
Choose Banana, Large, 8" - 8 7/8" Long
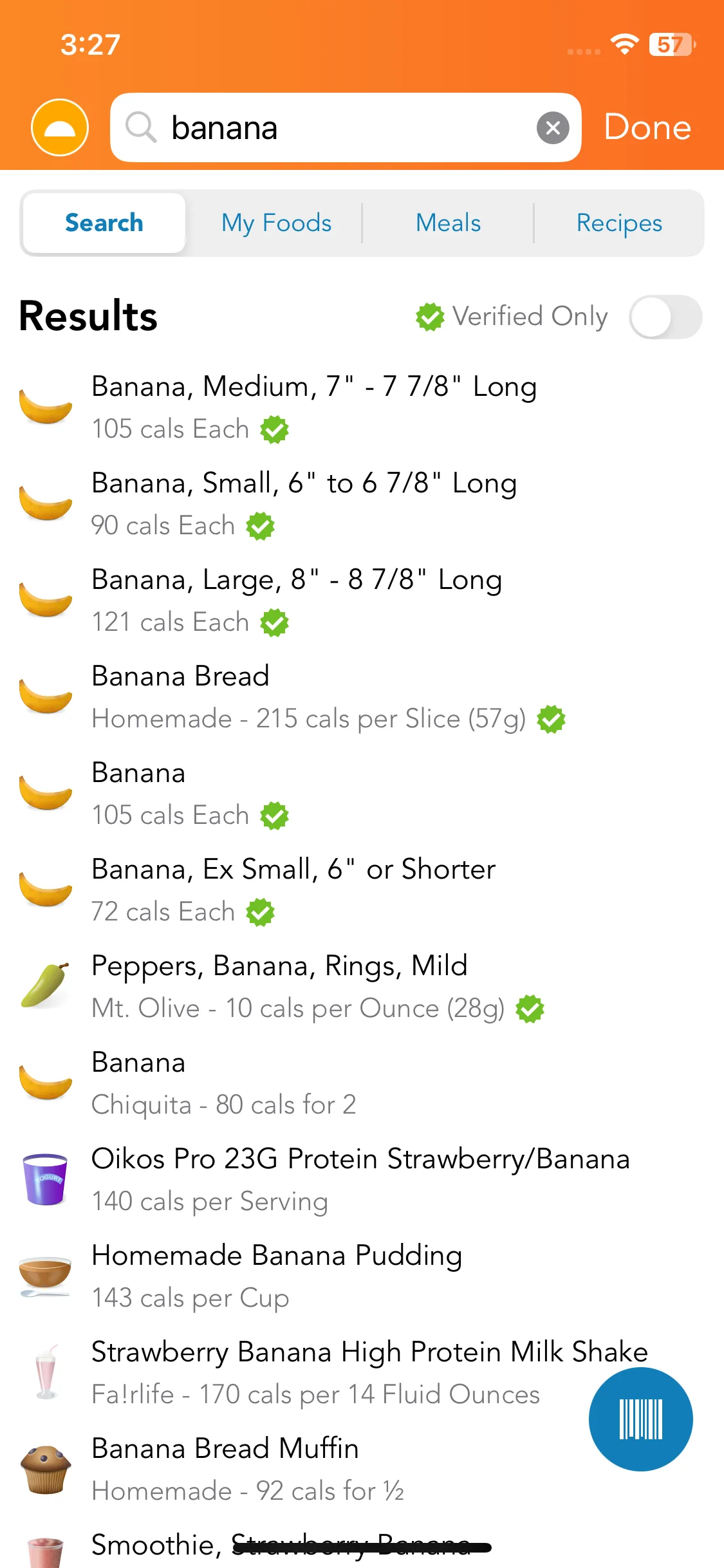click(x=296, y=600)
